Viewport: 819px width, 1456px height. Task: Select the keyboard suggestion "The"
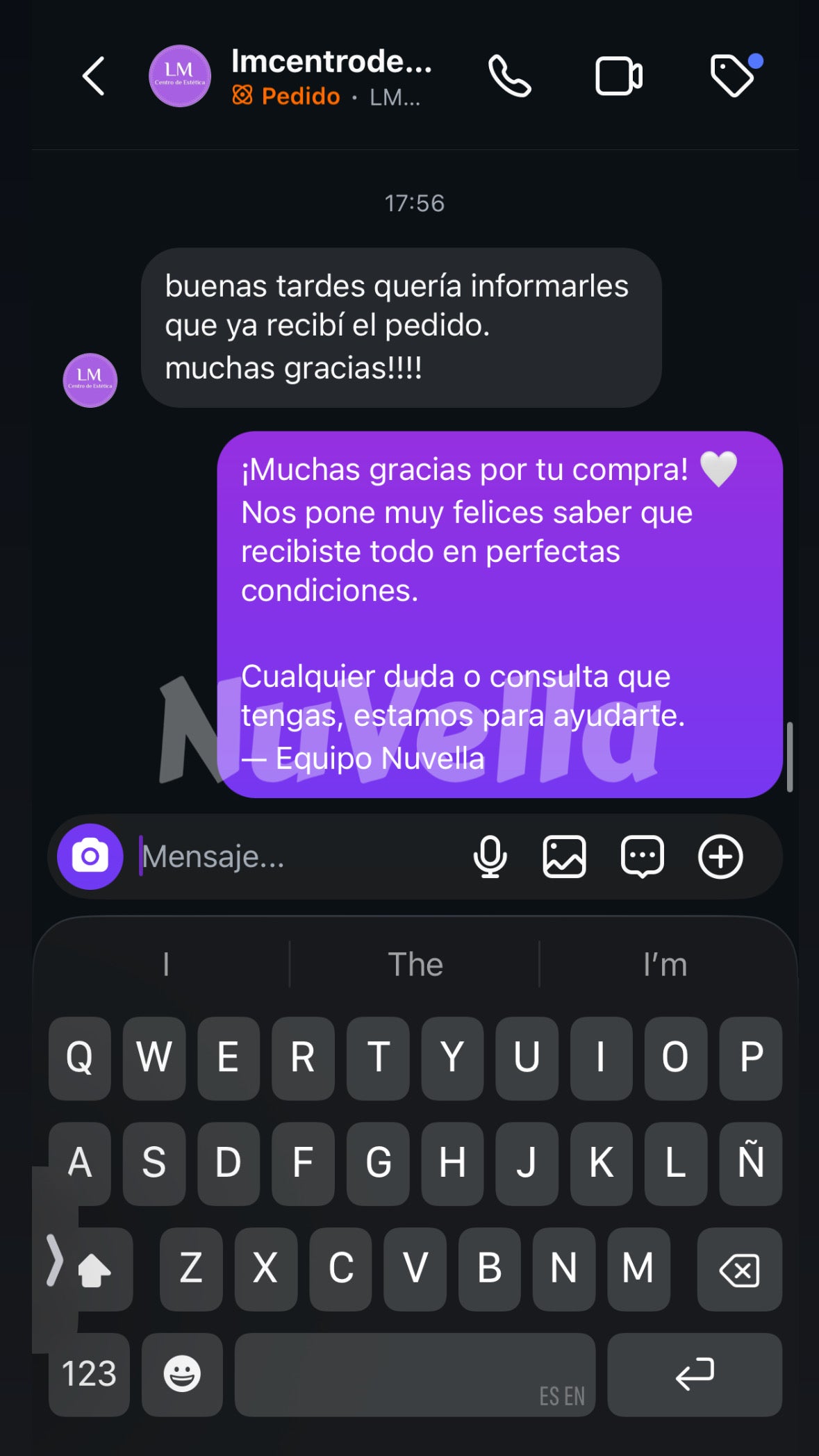(415, 964)
